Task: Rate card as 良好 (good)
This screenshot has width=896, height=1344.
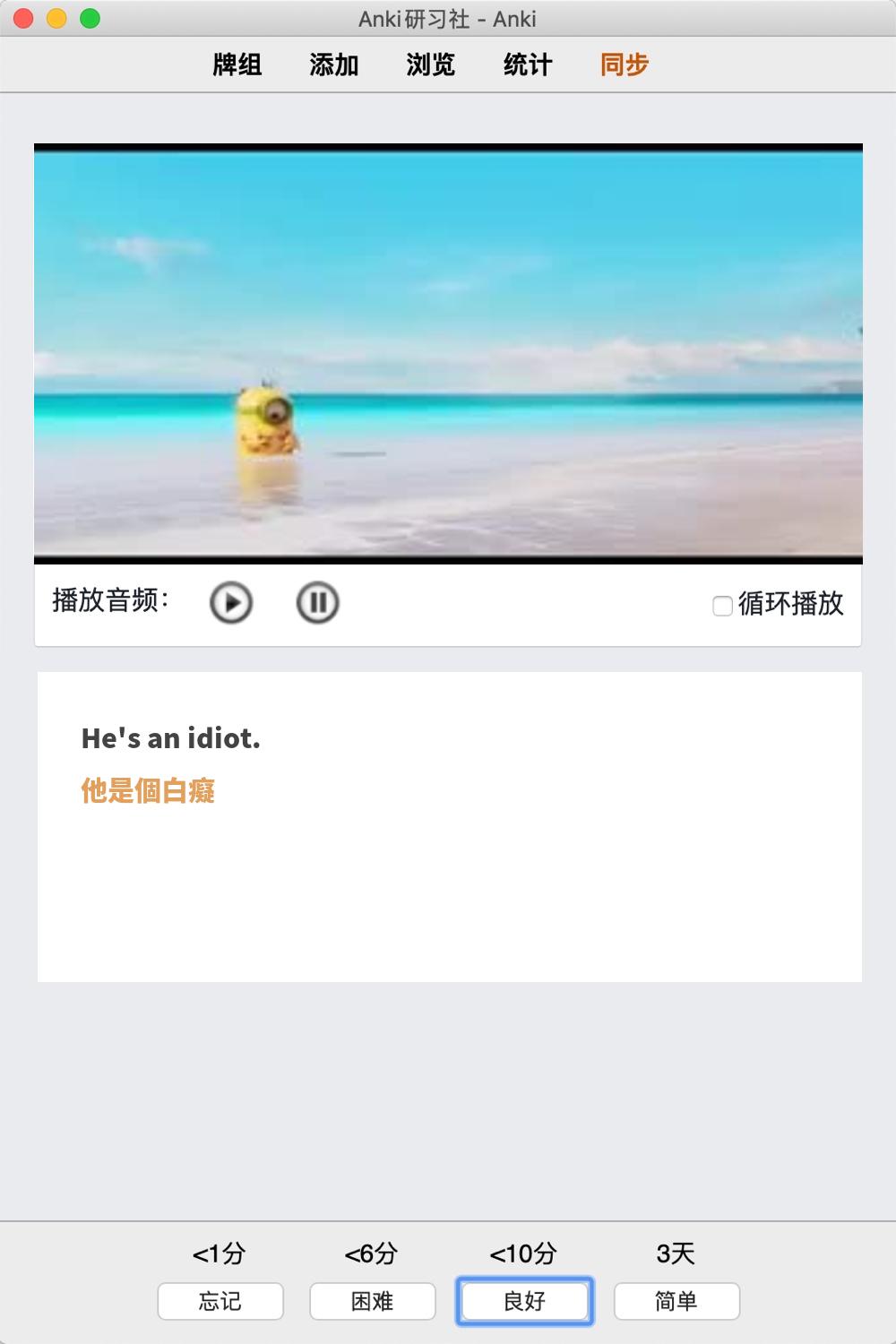Action: point(525,1301)
